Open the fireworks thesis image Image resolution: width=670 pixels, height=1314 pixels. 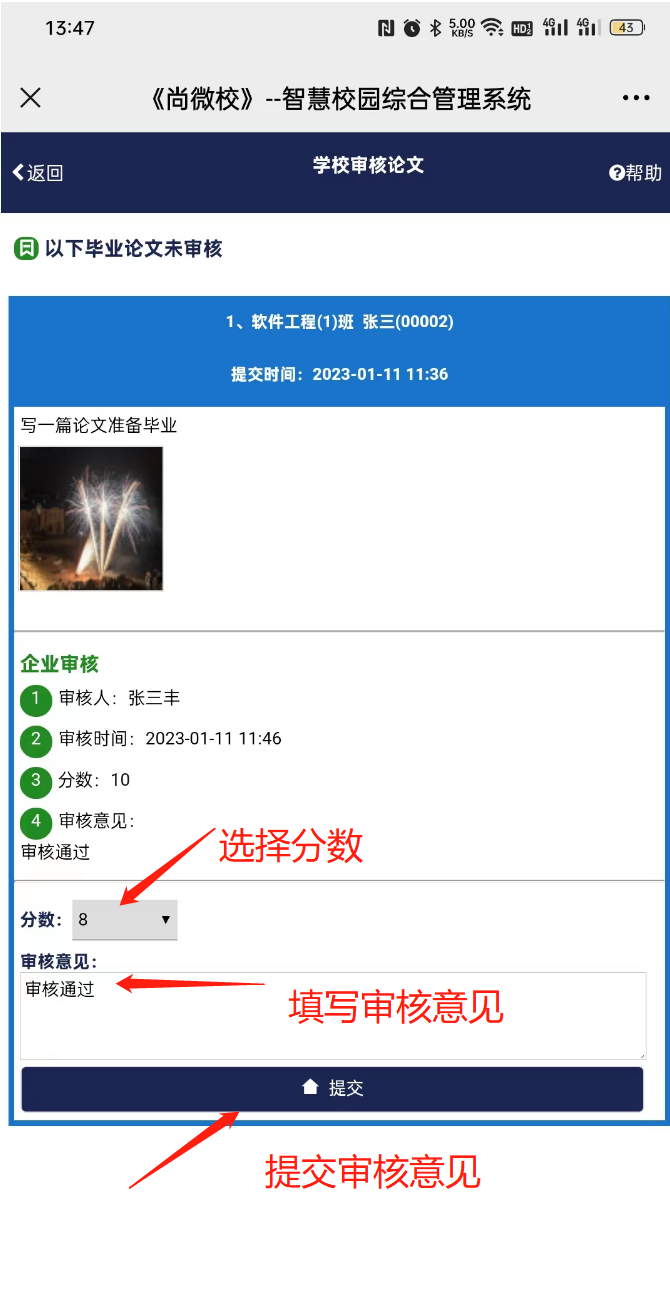[x=91, y=518]
